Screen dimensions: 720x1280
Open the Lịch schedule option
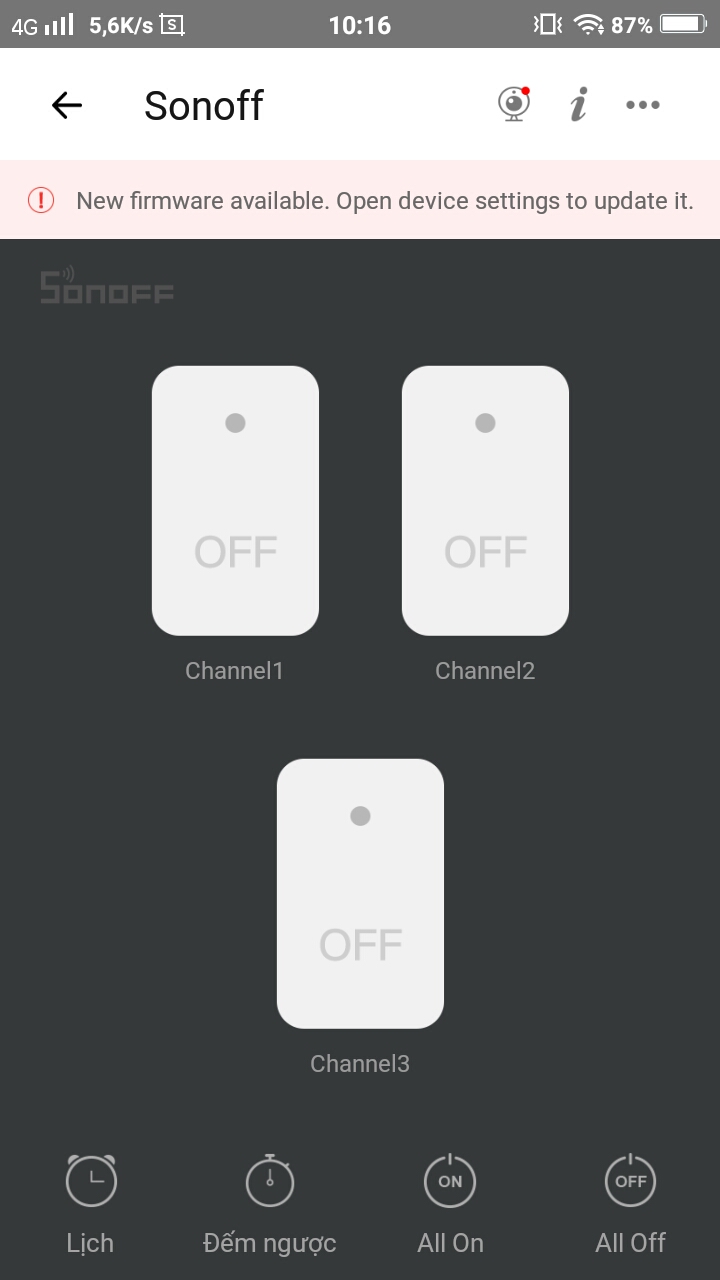(x=90, y=1204)
